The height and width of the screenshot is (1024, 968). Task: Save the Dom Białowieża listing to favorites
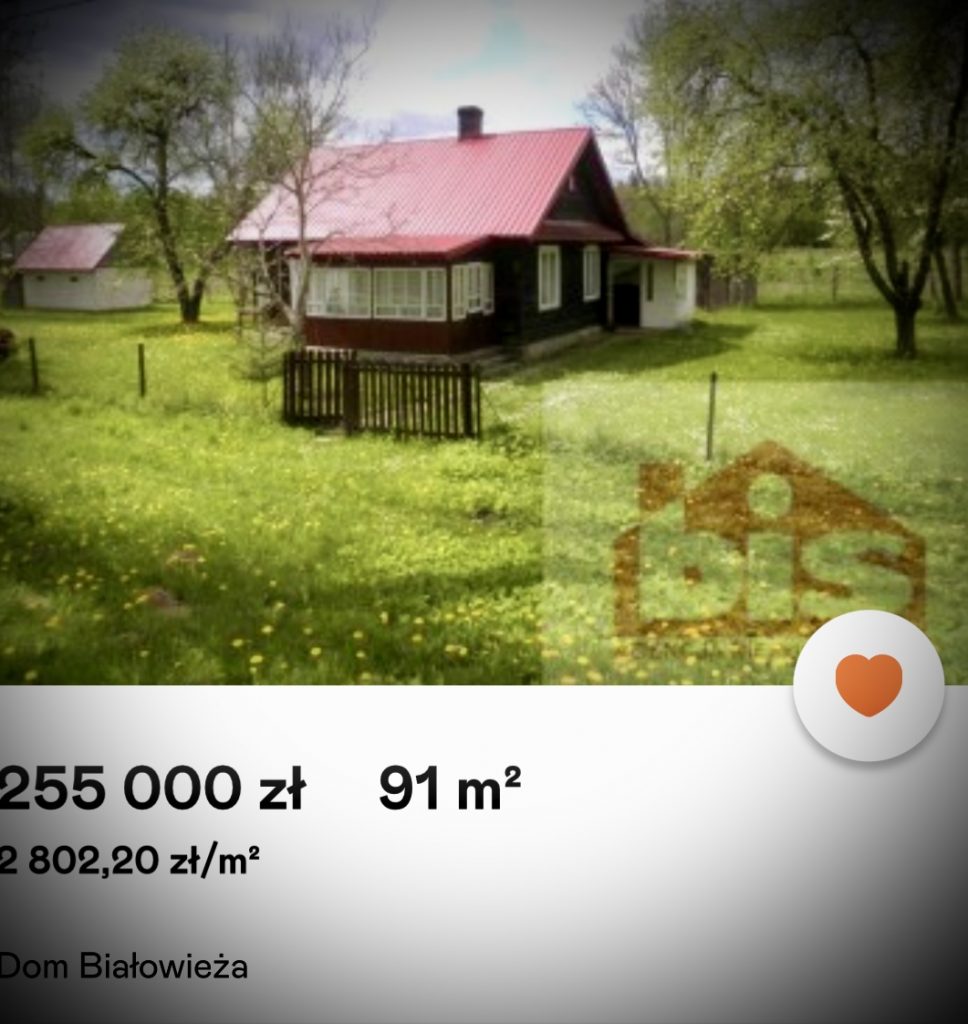(868, 685)
